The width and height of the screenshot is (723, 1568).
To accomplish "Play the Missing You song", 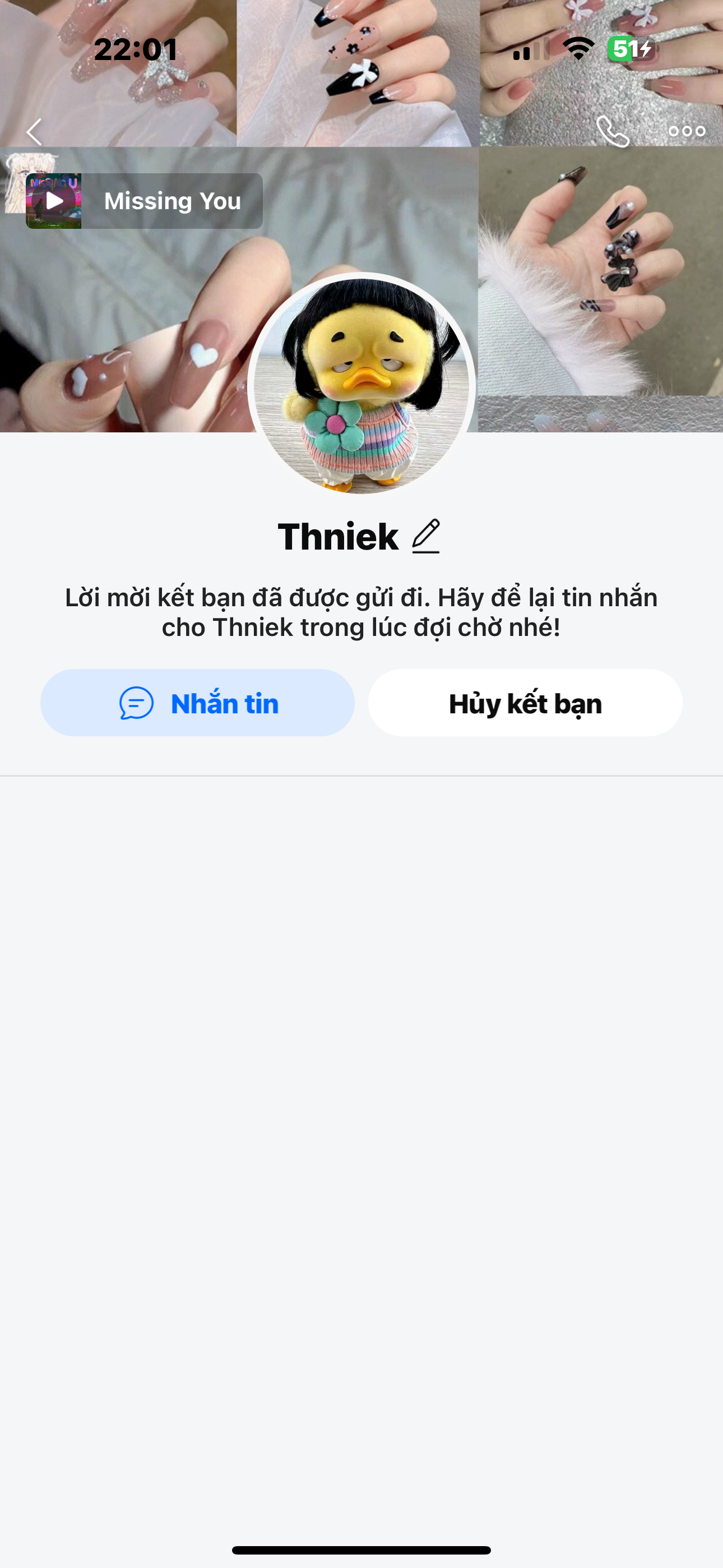I will (x=54, y=201).
